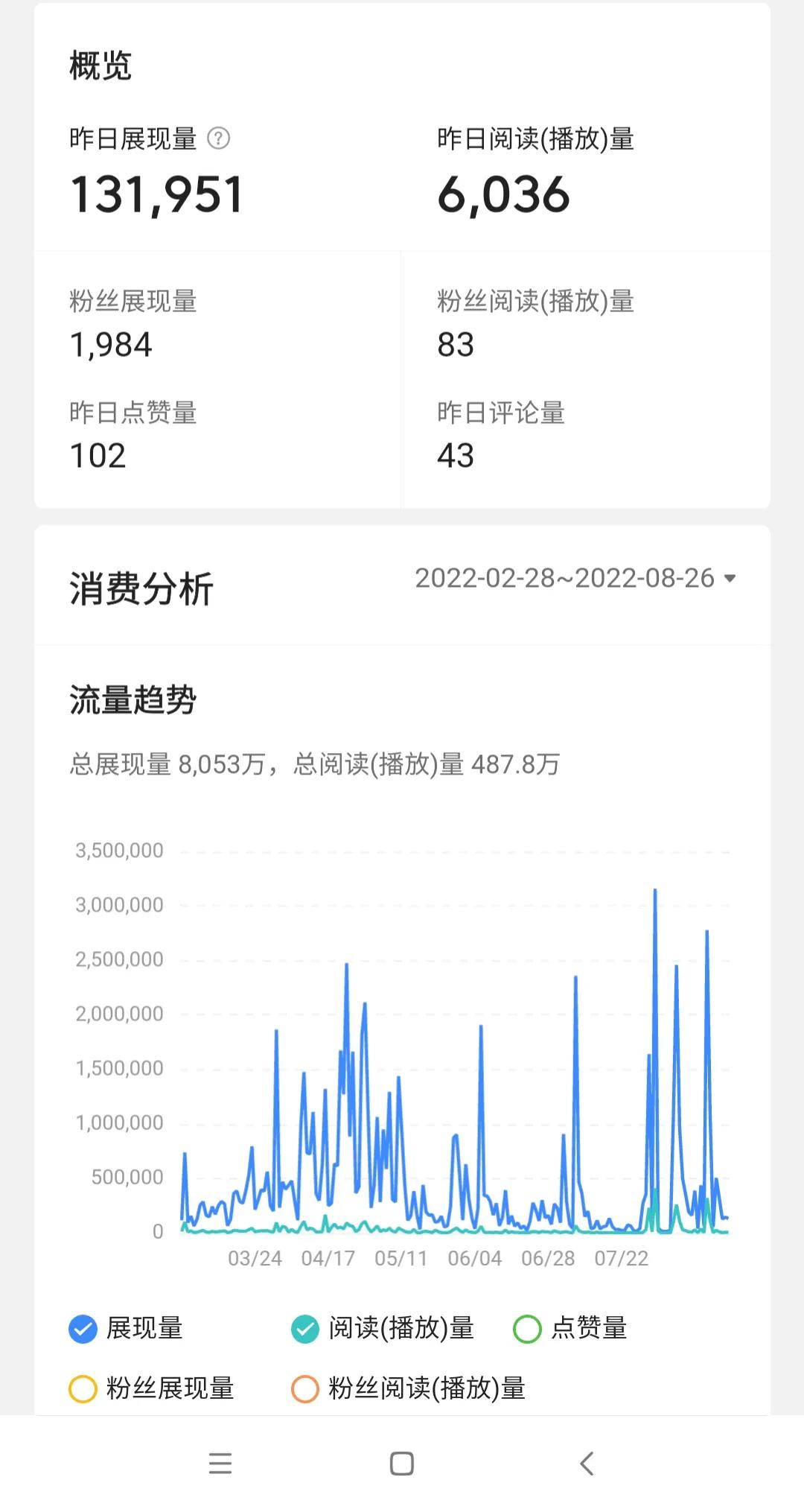Open recent apps from the navigation bar
804x1512 pixels.
220,1464
